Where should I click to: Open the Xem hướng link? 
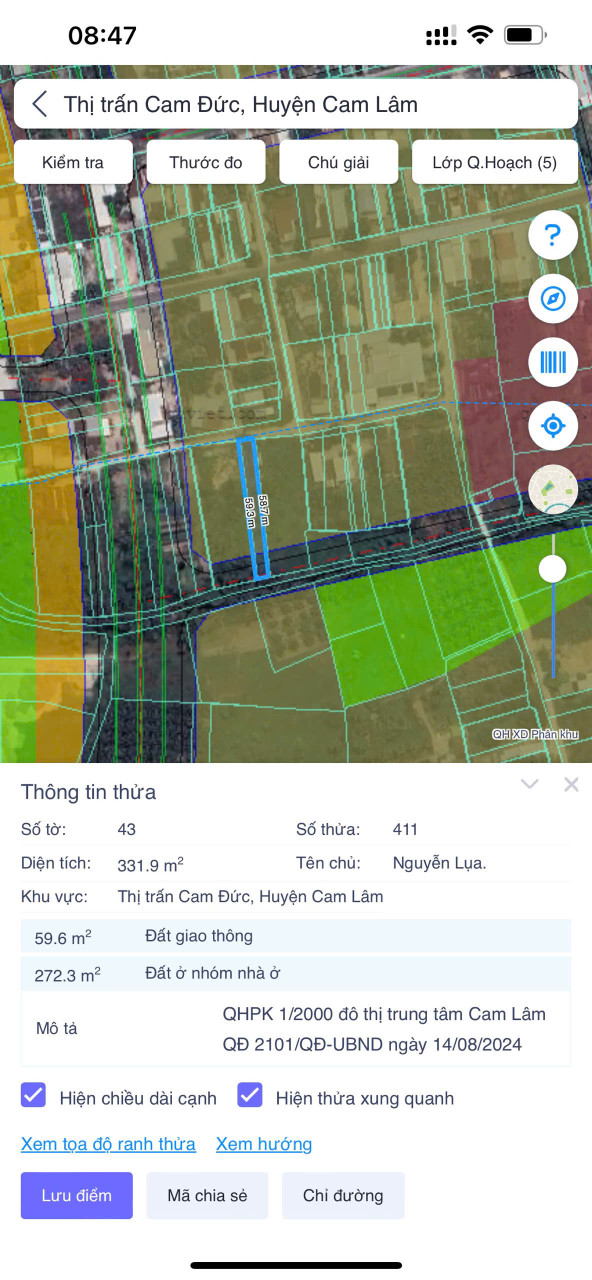264,1144
